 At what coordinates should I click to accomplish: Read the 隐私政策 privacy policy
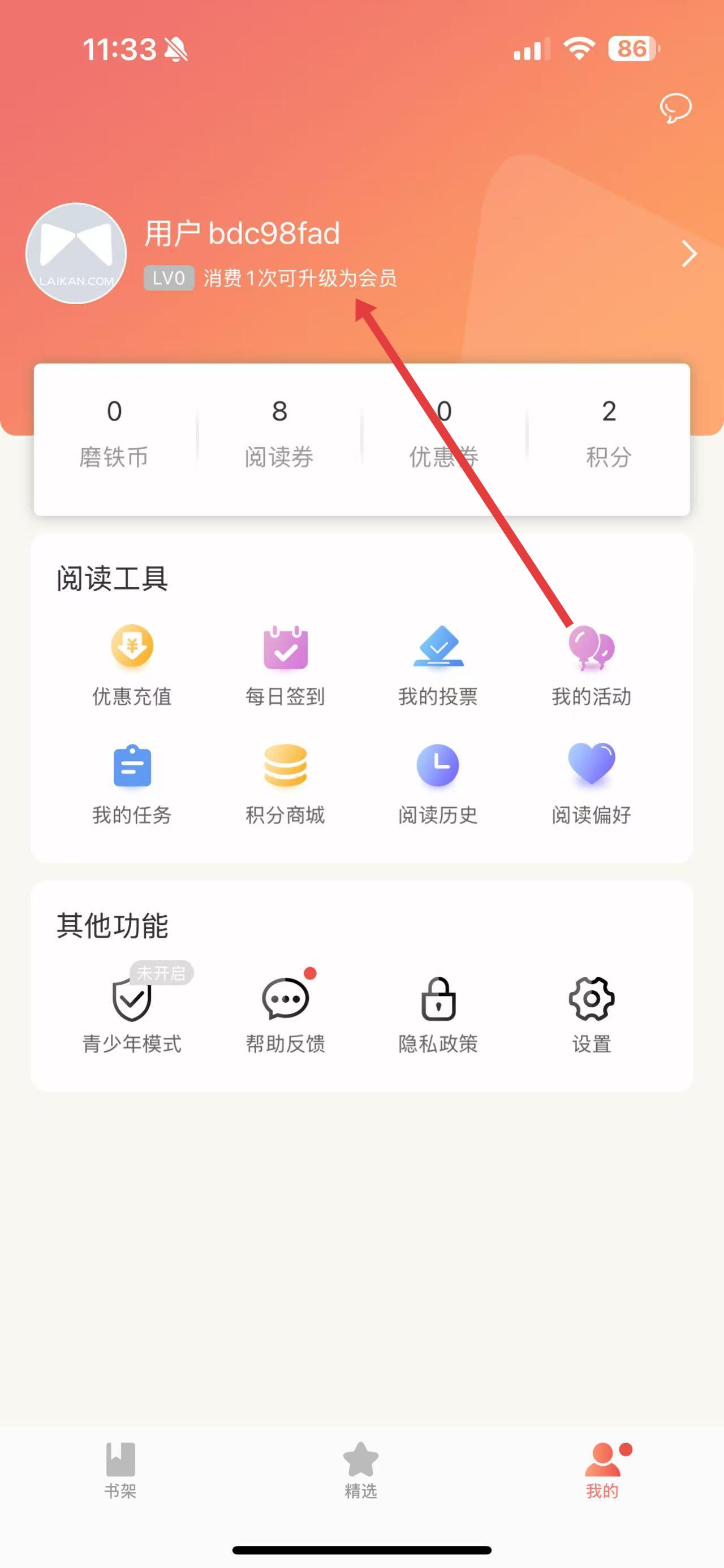438,1013
